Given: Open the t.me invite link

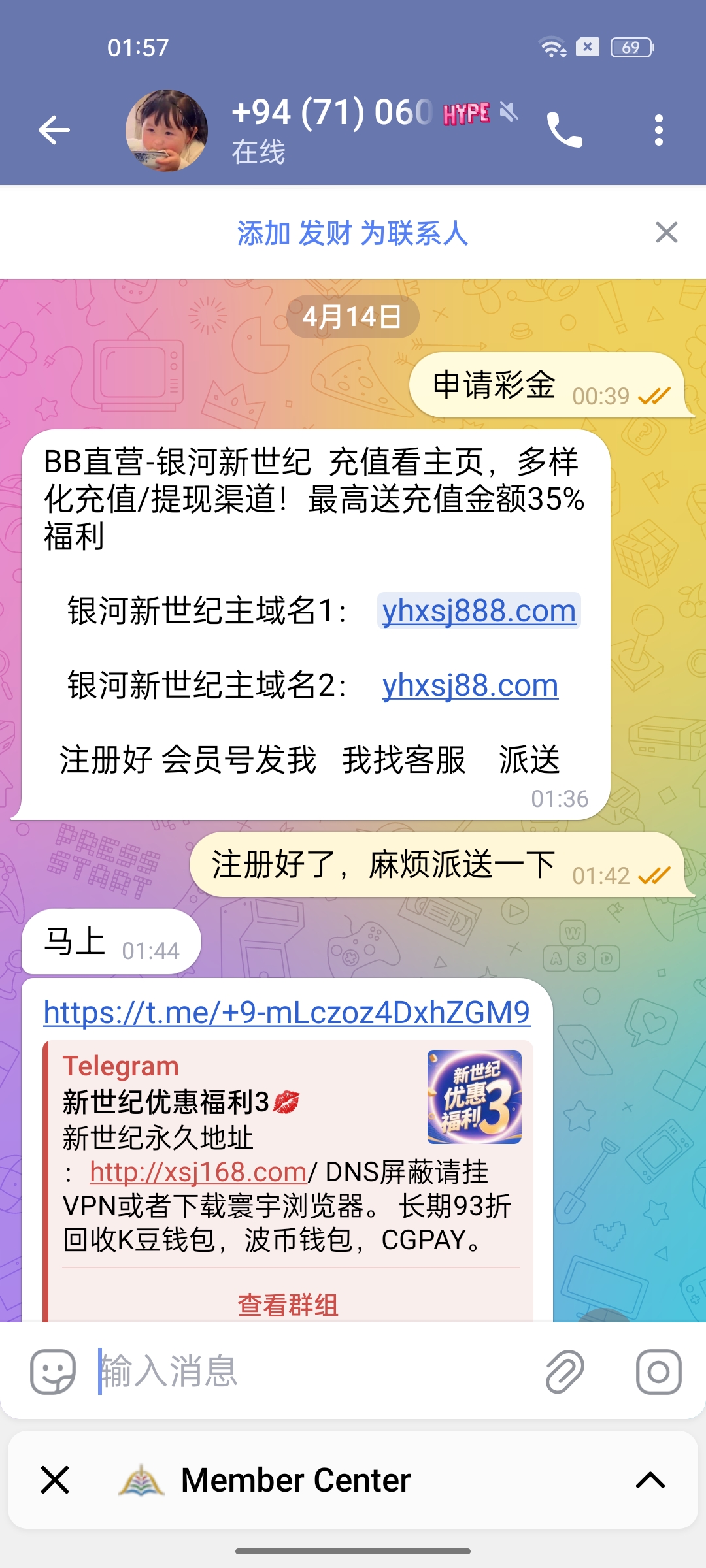Looking at the screenshot, I should point(286,1013).
